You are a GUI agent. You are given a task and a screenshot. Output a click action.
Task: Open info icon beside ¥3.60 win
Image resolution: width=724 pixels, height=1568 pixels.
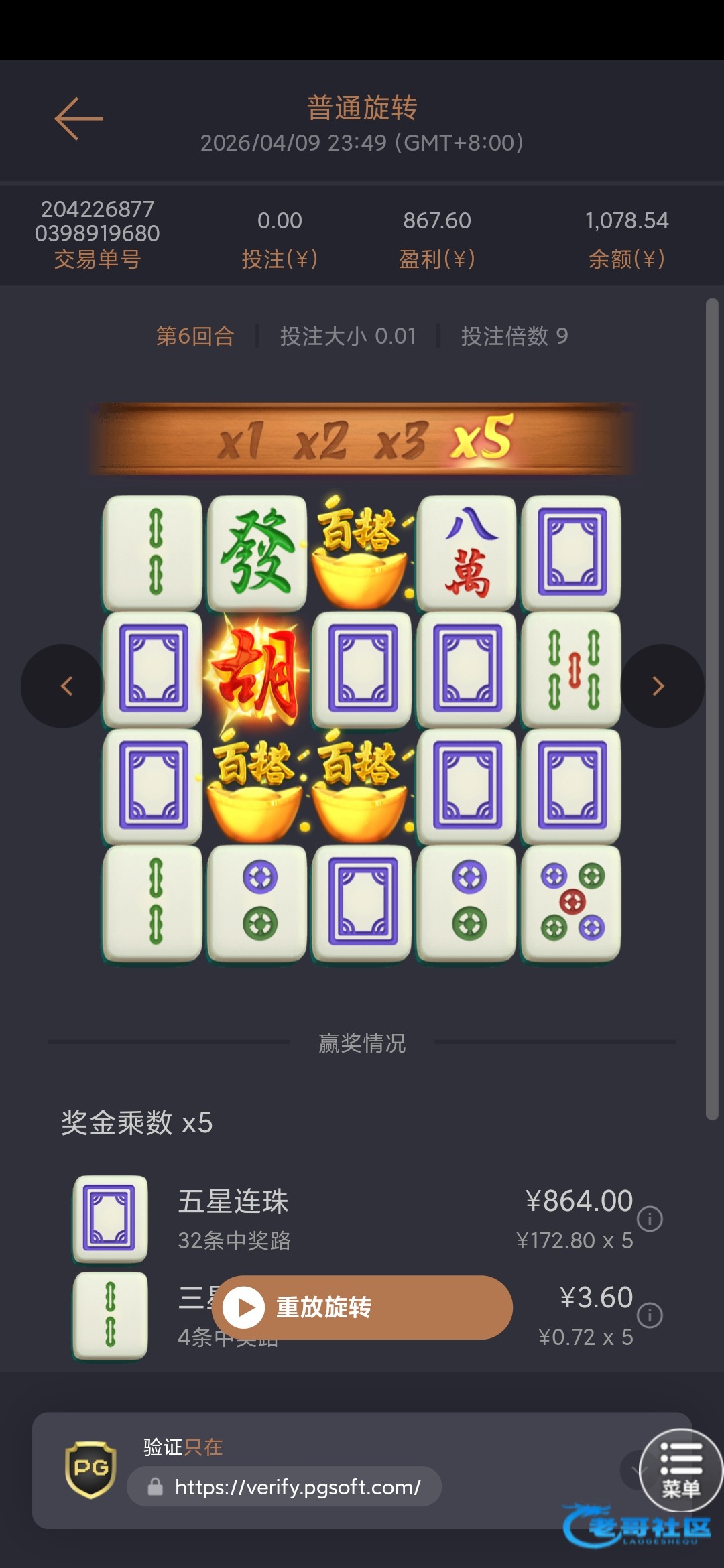[650, 1315]
